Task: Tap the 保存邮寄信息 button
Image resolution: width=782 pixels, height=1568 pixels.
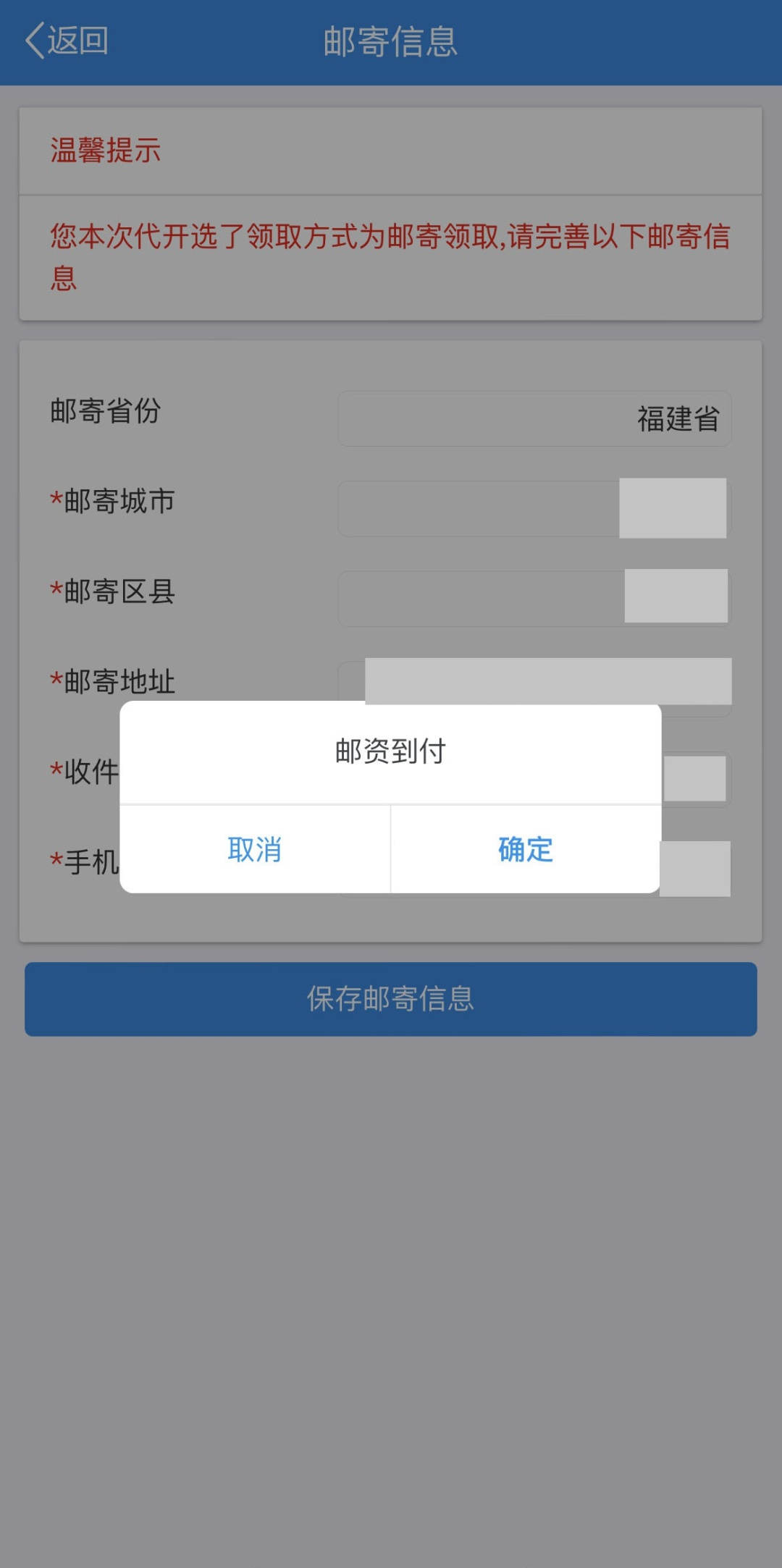Action: 391,999
